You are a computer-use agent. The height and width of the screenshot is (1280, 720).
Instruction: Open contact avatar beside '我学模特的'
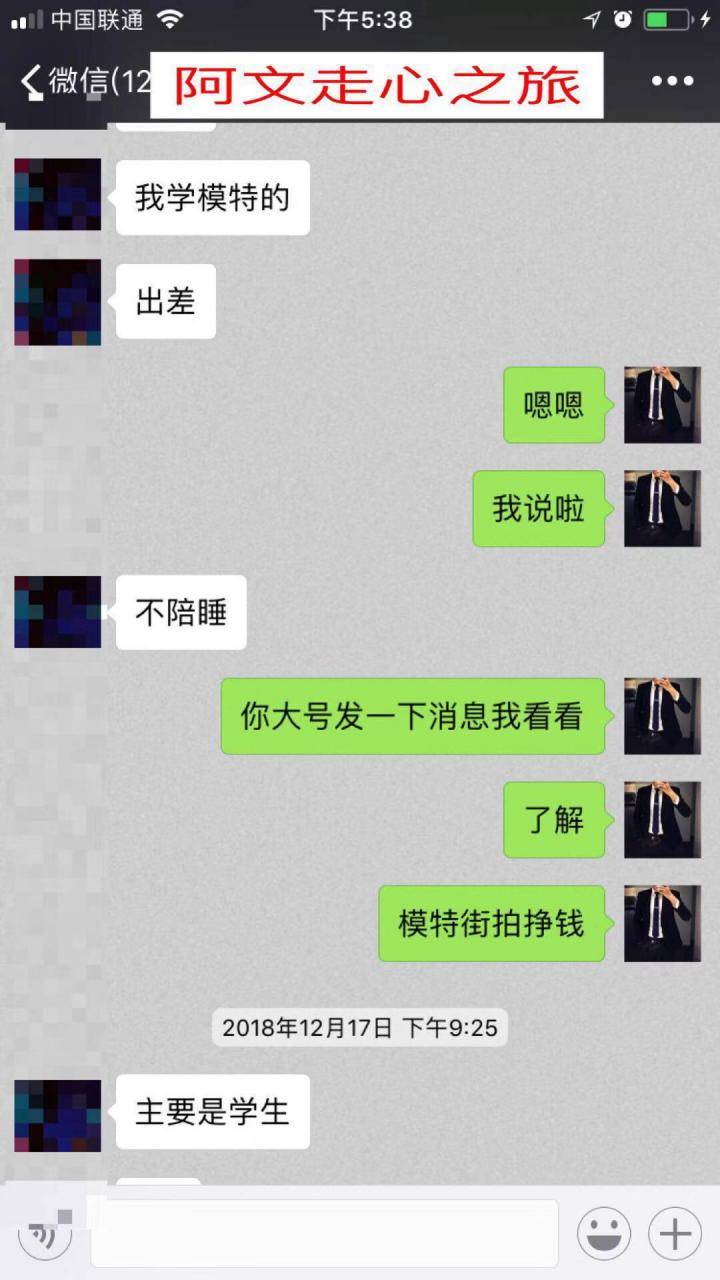(58, 194)
